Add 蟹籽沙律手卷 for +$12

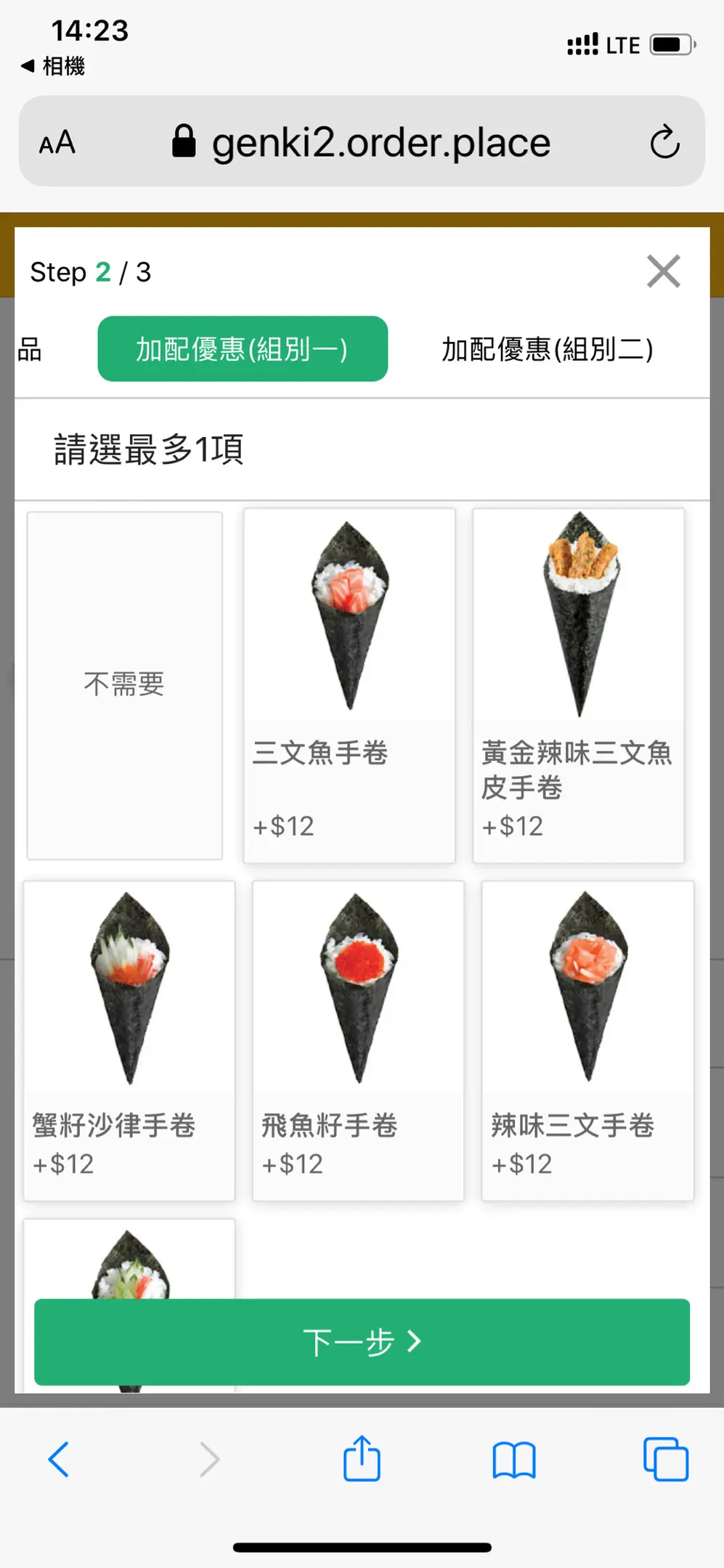pyautogui.click(x=129, y=1039)
